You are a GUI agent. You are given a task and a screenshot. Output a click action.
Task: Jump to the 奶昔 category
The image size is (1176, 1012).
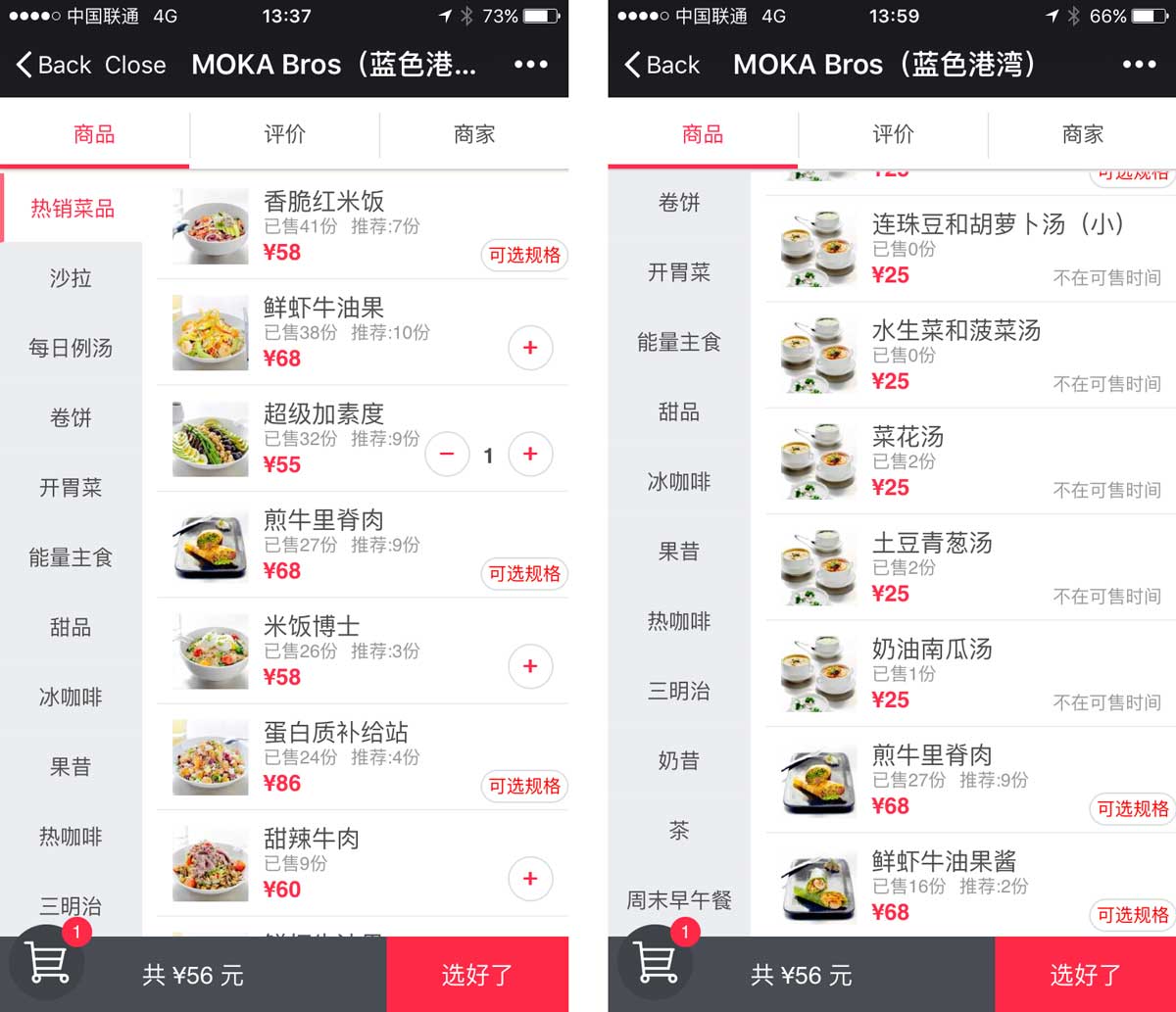pyautogui.click(x=679, y=761)
